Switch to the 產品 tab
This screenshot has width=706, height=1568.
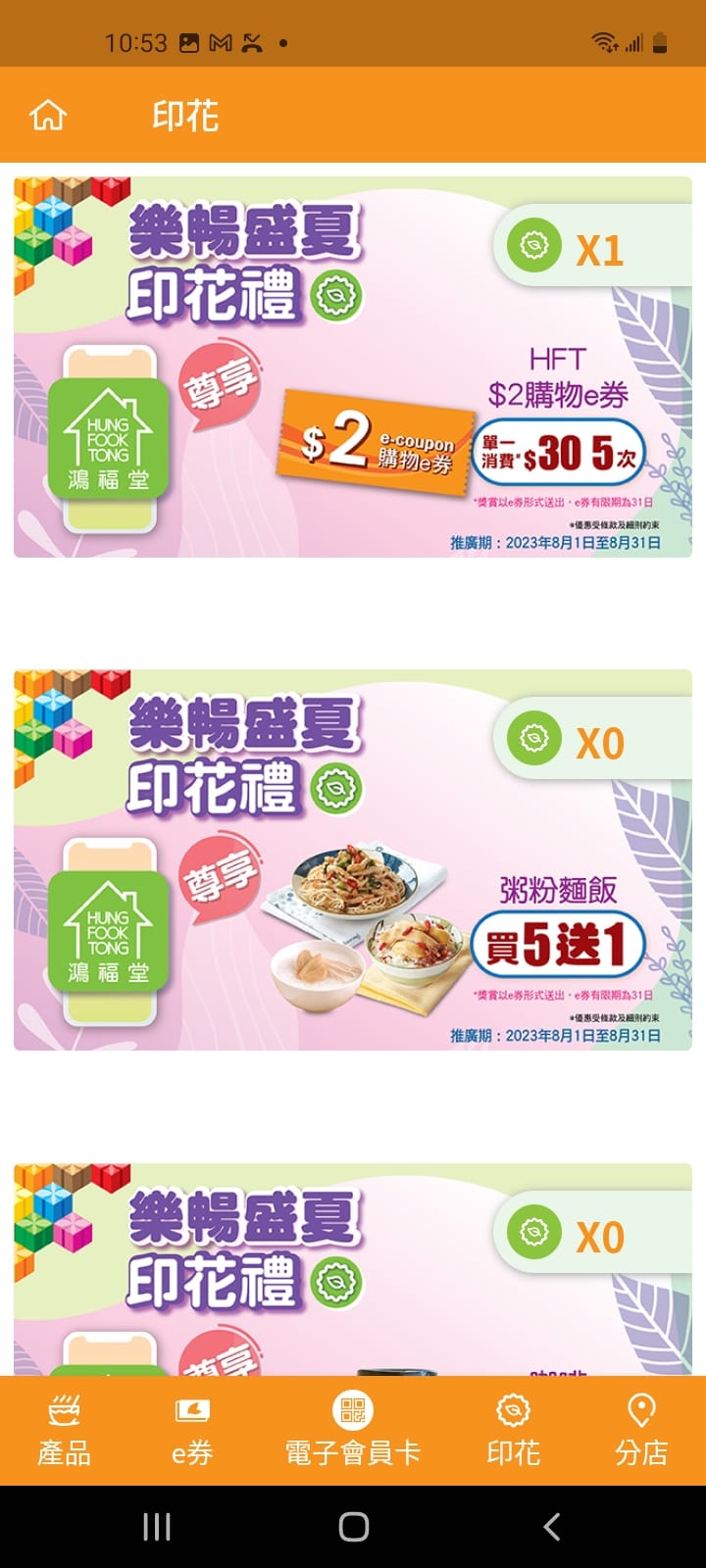point(64,1431)
